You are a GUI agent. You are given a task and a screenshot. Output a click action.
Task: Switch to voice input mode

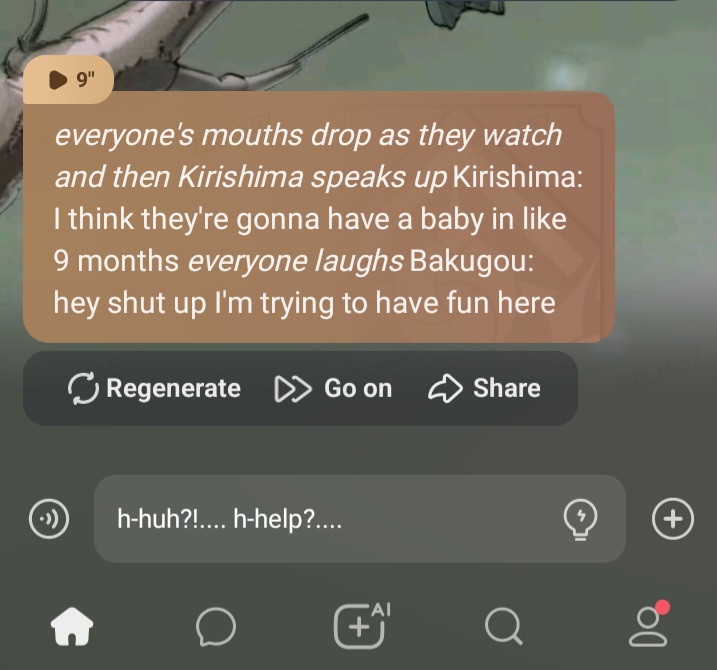[49, 519]
